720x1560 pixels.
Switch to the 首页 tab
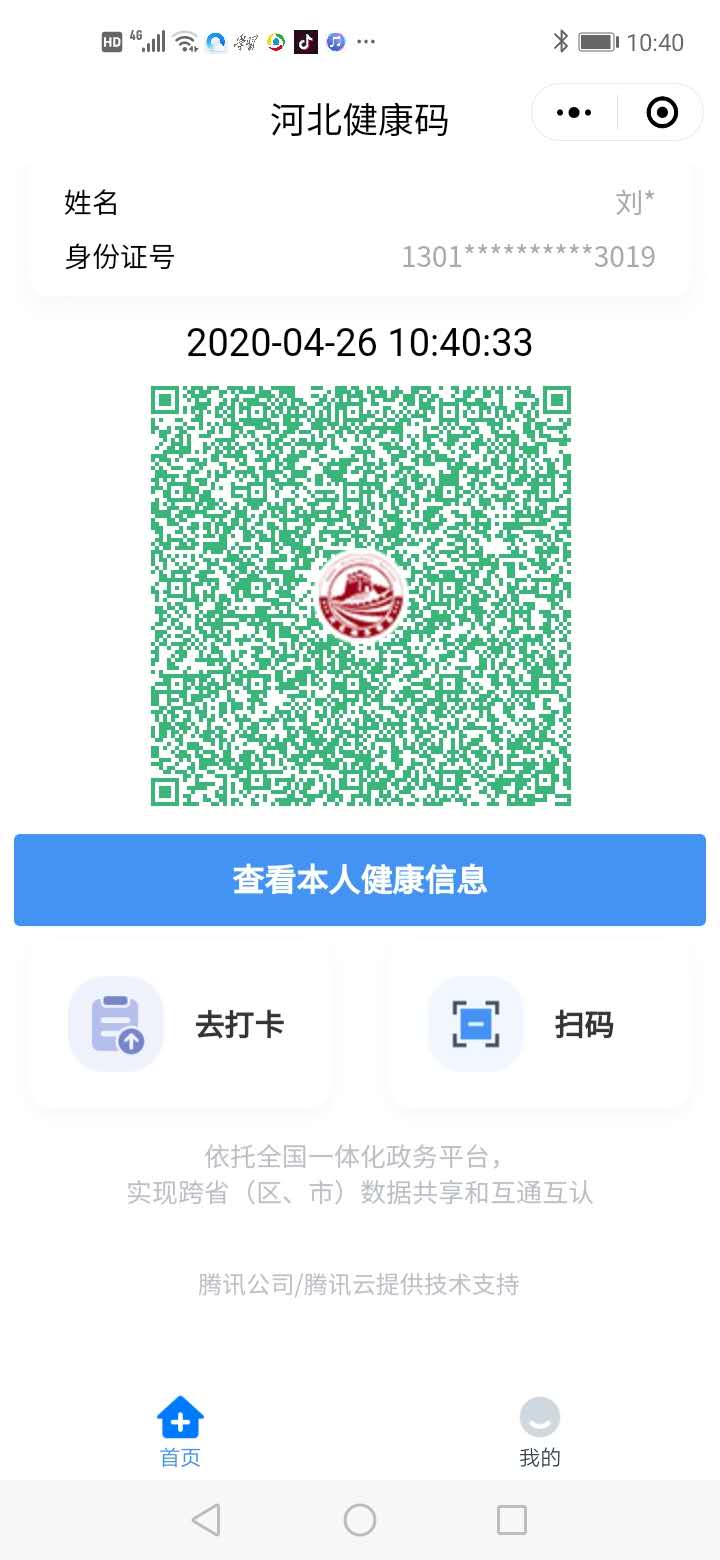[x=180, y=1432]
